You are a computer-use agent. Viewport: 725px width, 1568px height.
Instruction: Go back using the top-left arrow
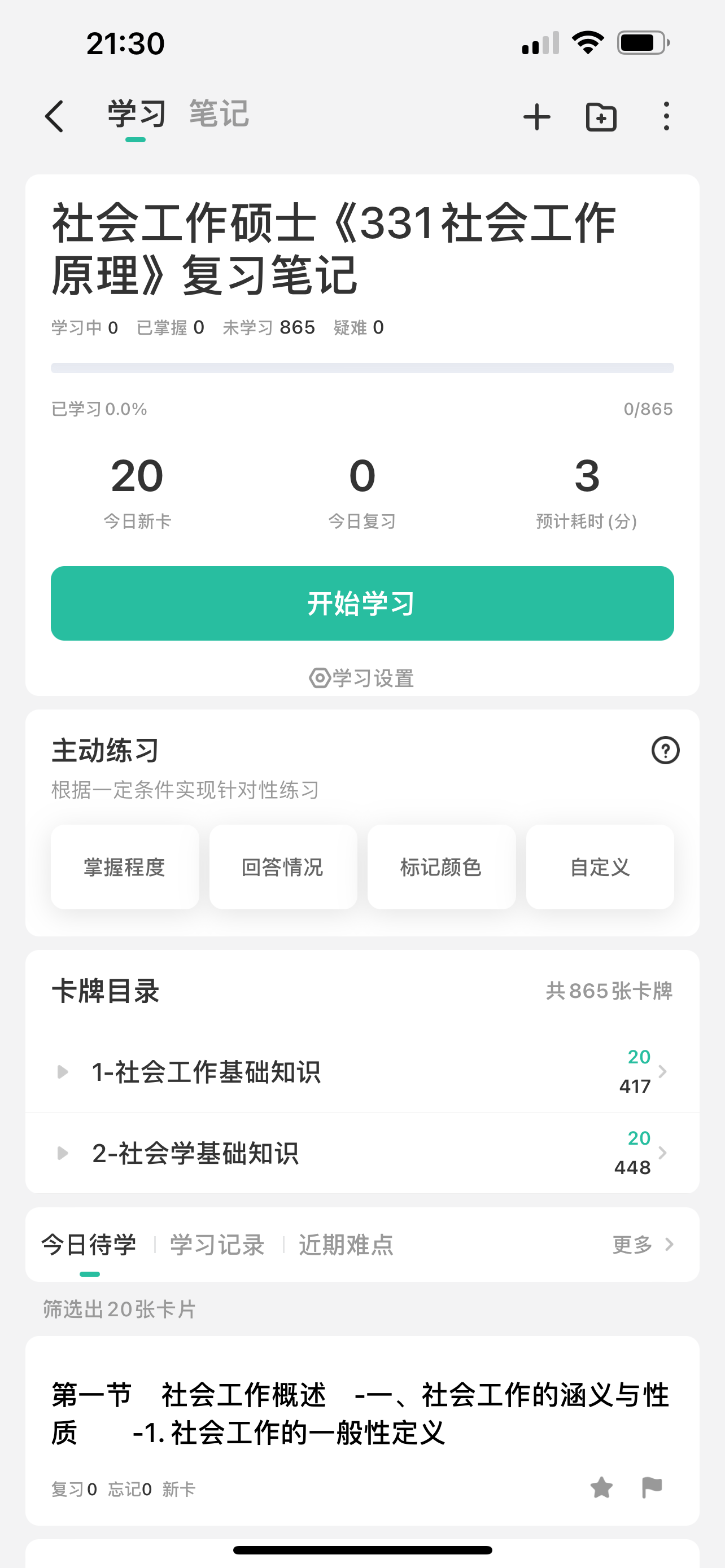(54, 116)
